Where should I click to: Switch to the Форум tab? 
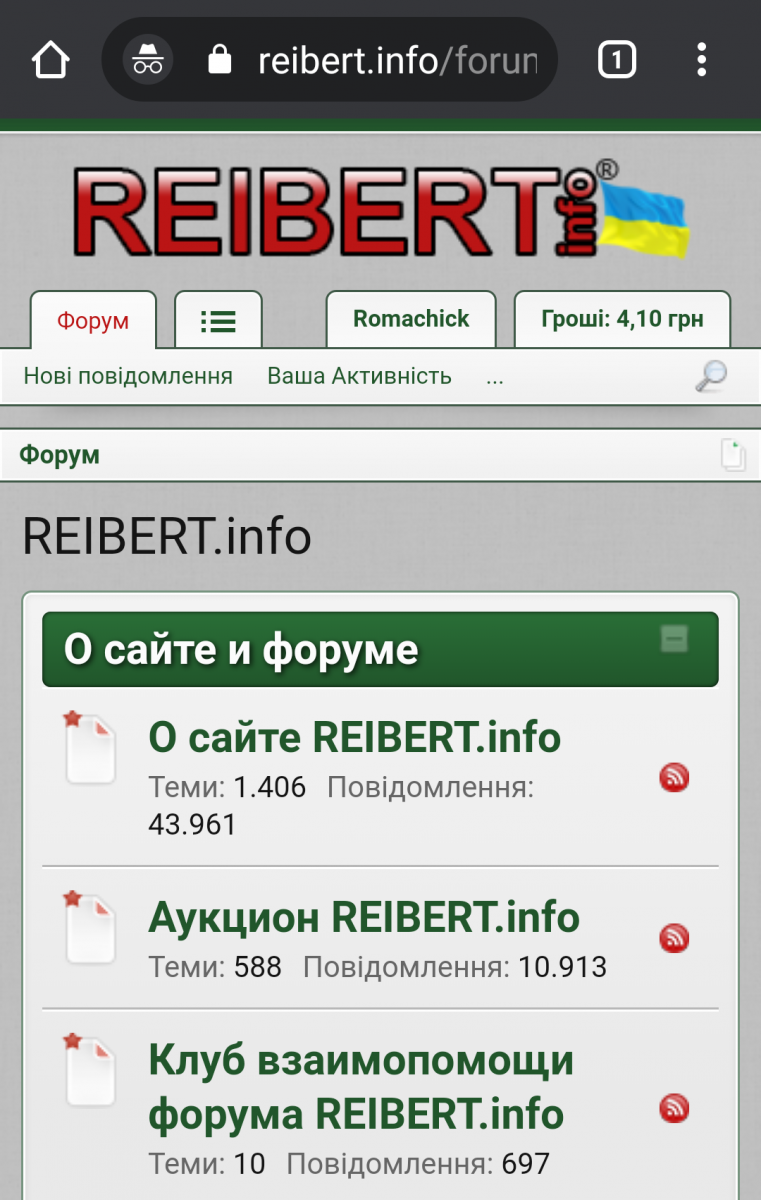click(93, 320)
